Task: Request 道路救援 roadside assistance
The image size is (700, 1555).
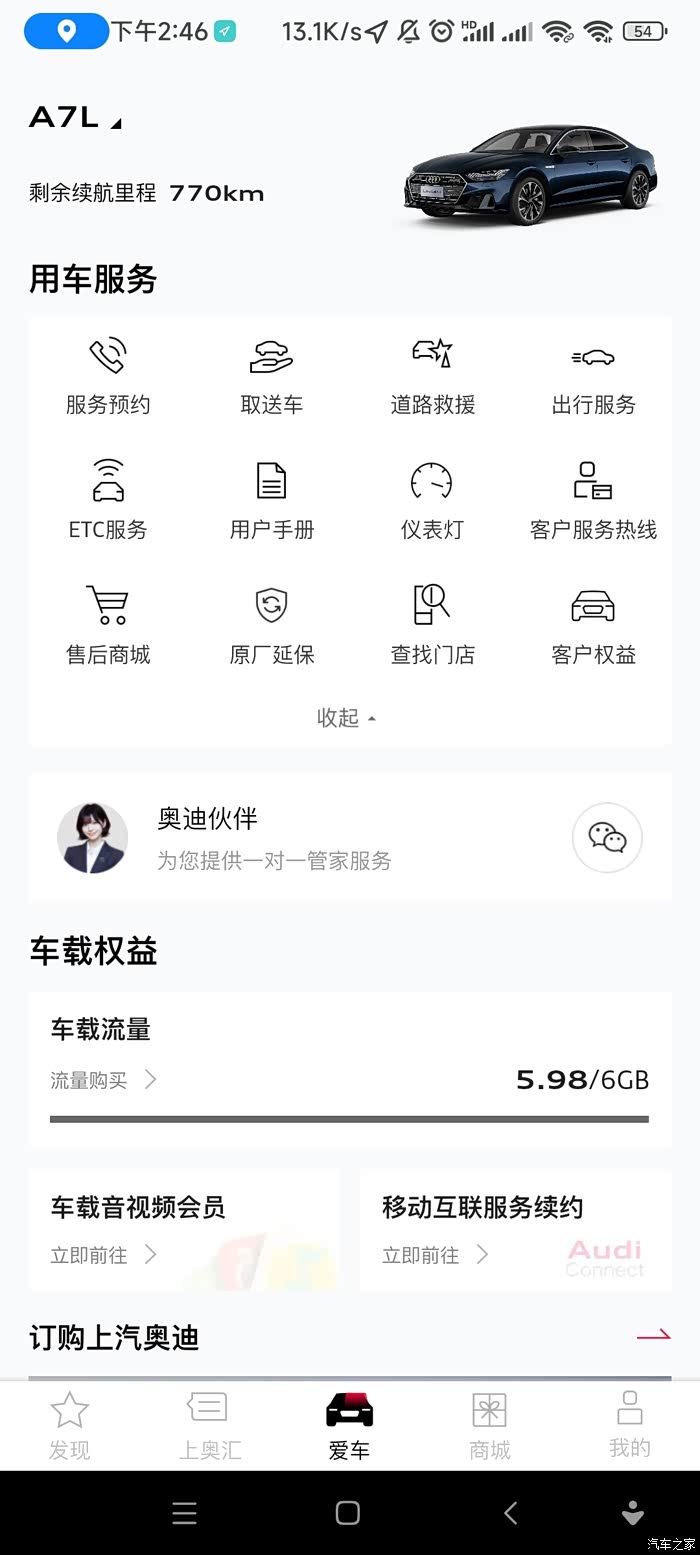Action: (x=432, y=375)
